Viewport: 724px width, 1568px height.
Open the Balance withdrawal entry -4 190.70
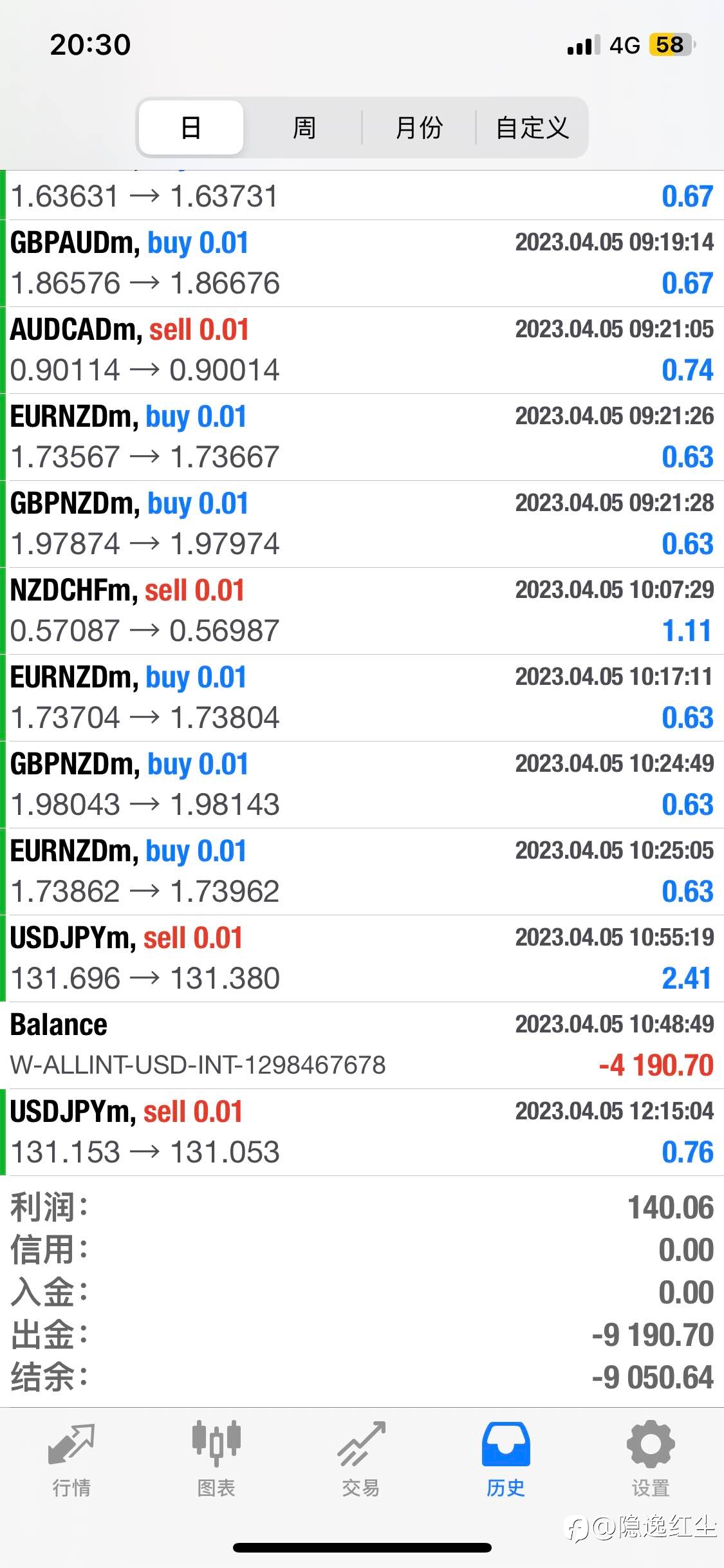[x=362, y=1045]
